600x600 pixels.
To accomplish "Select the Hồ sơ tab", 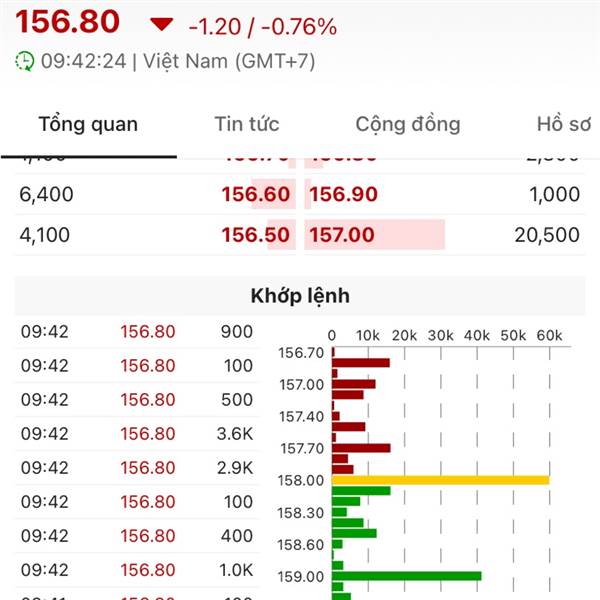I will click(x=563, y=125).
